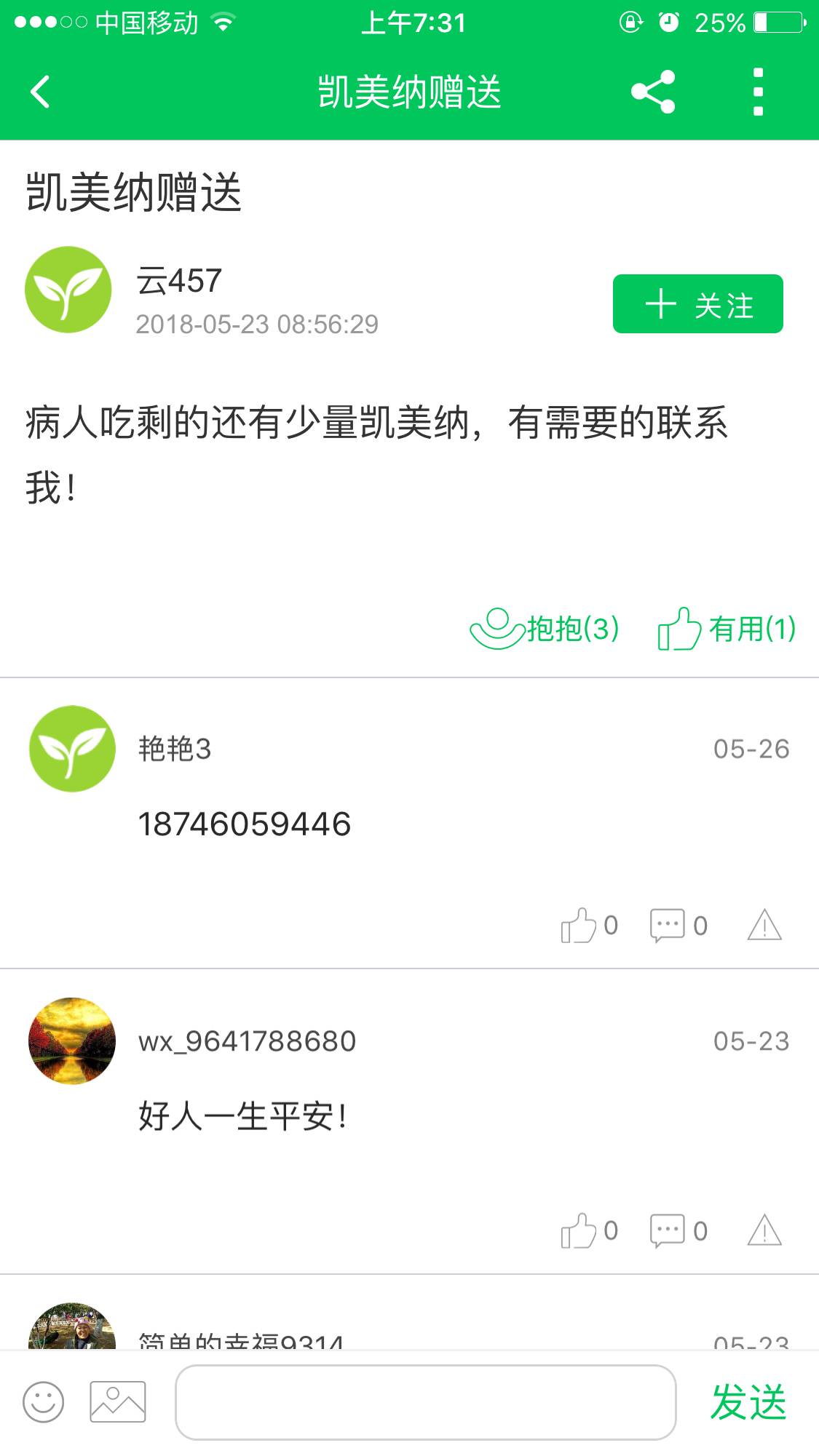The width and height of the screenshot is (819, 1456).
Task: Share this 凯美纳赠送 post
Action: [x=653, y=92]
